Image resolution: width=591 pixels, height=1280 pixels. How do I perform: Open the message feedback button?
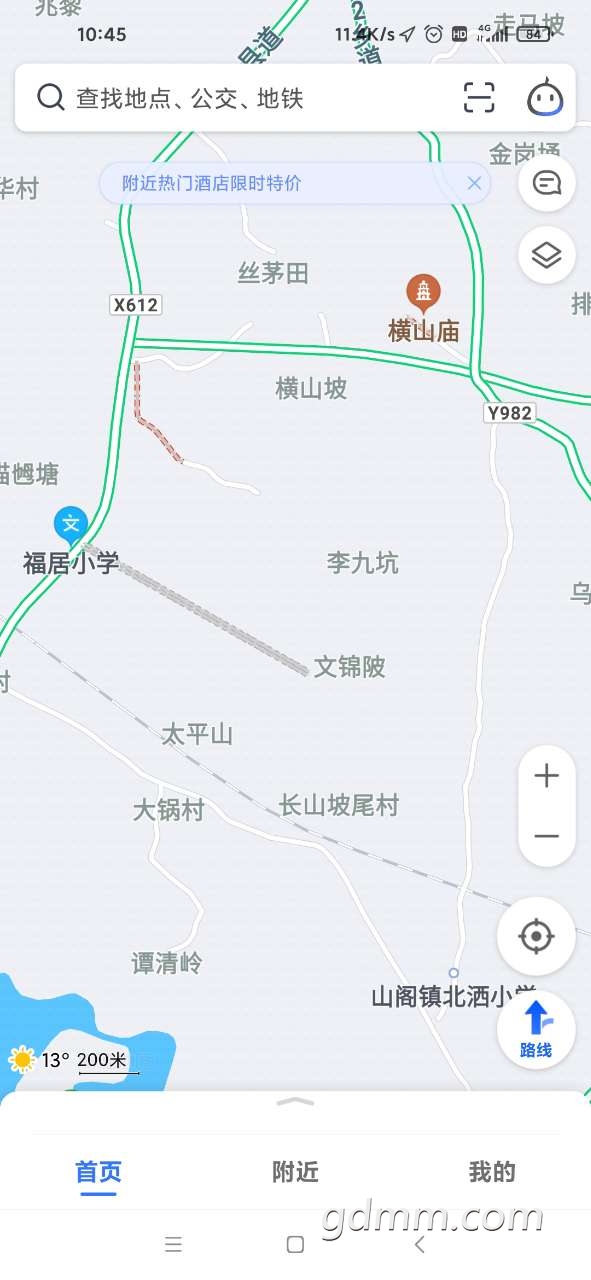tap(547, 183)
